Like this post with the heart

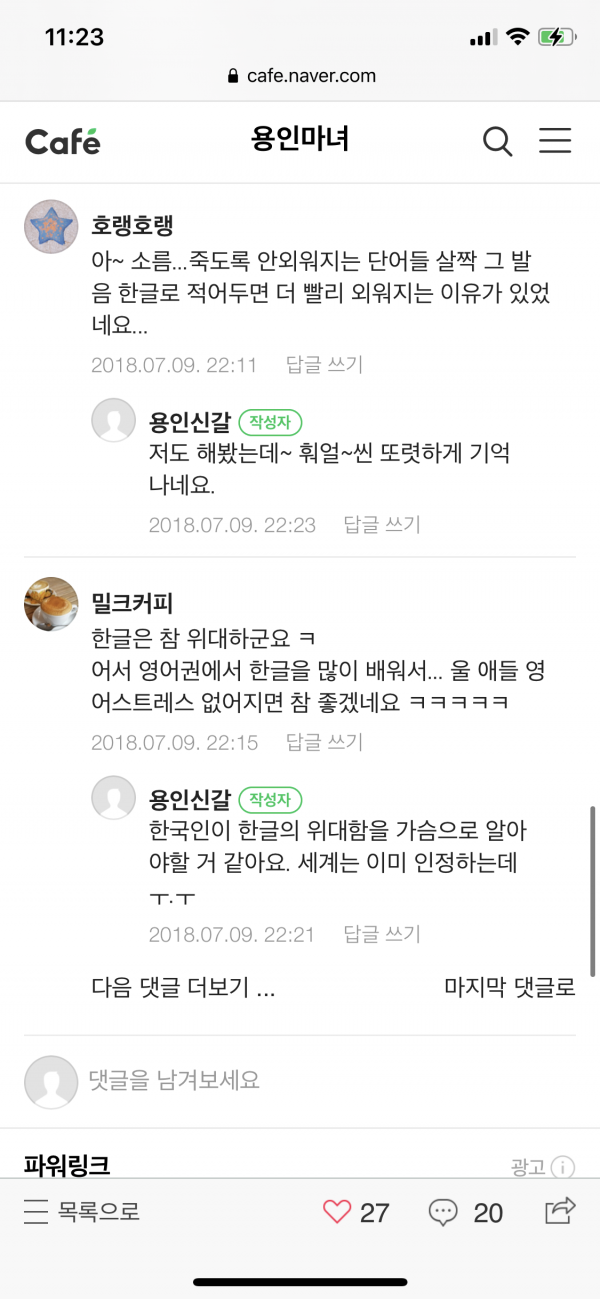(337, 1212)
